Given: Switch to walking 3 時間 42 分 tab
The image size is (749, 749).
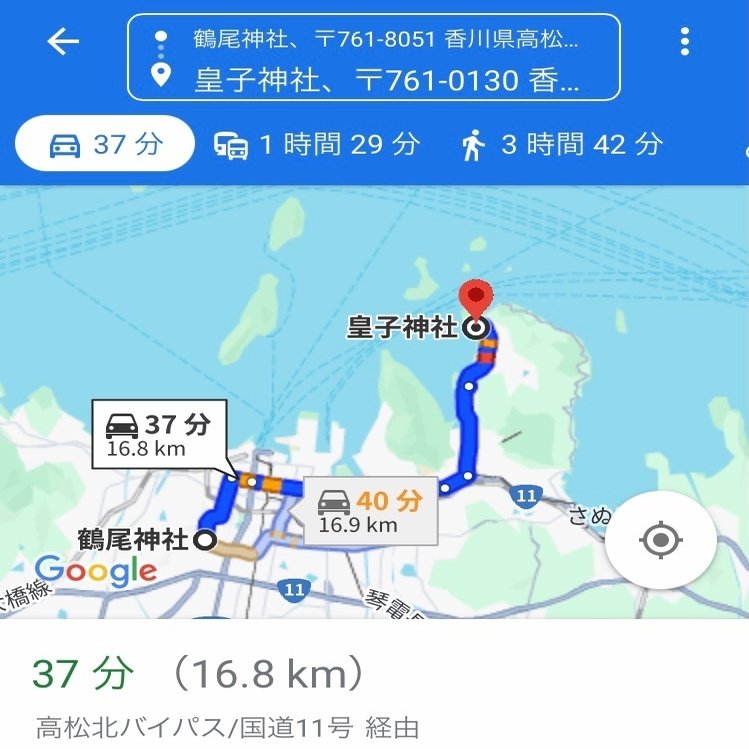Looking at the screenshot, I should (561, 145).
